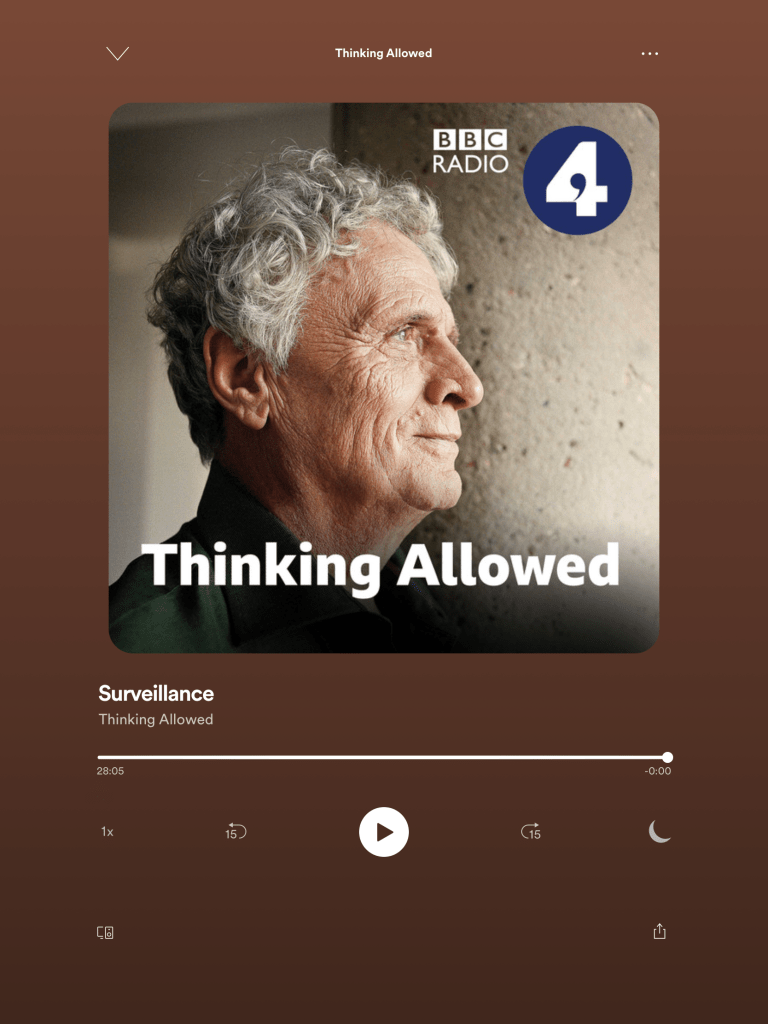The width and height of the screenshot is (768, 1024).
Task: Play the Surveillance episode
Action: point(384,832)
